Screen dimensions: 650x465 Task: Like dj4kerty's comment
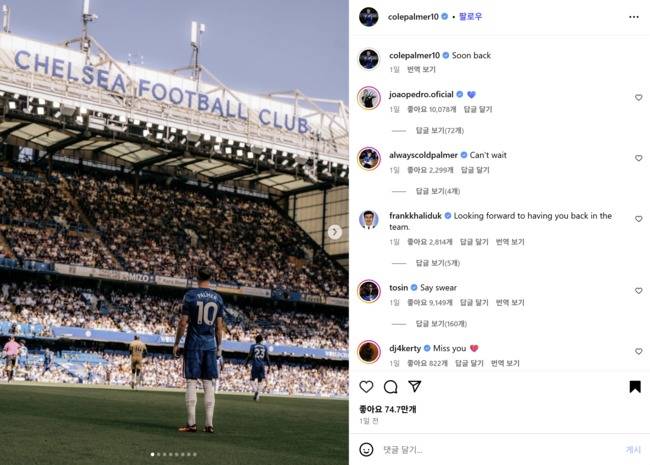(x=638, y=352)
